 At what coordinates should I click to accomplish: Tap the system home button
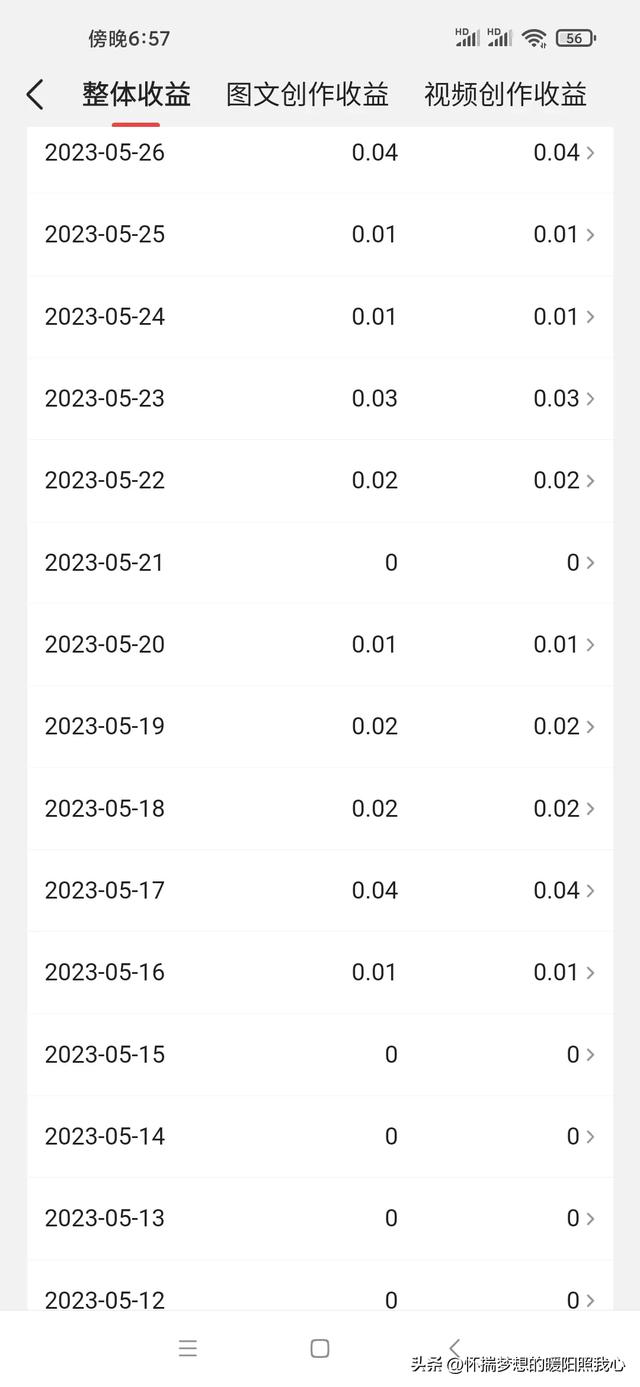coord(320,1348)
